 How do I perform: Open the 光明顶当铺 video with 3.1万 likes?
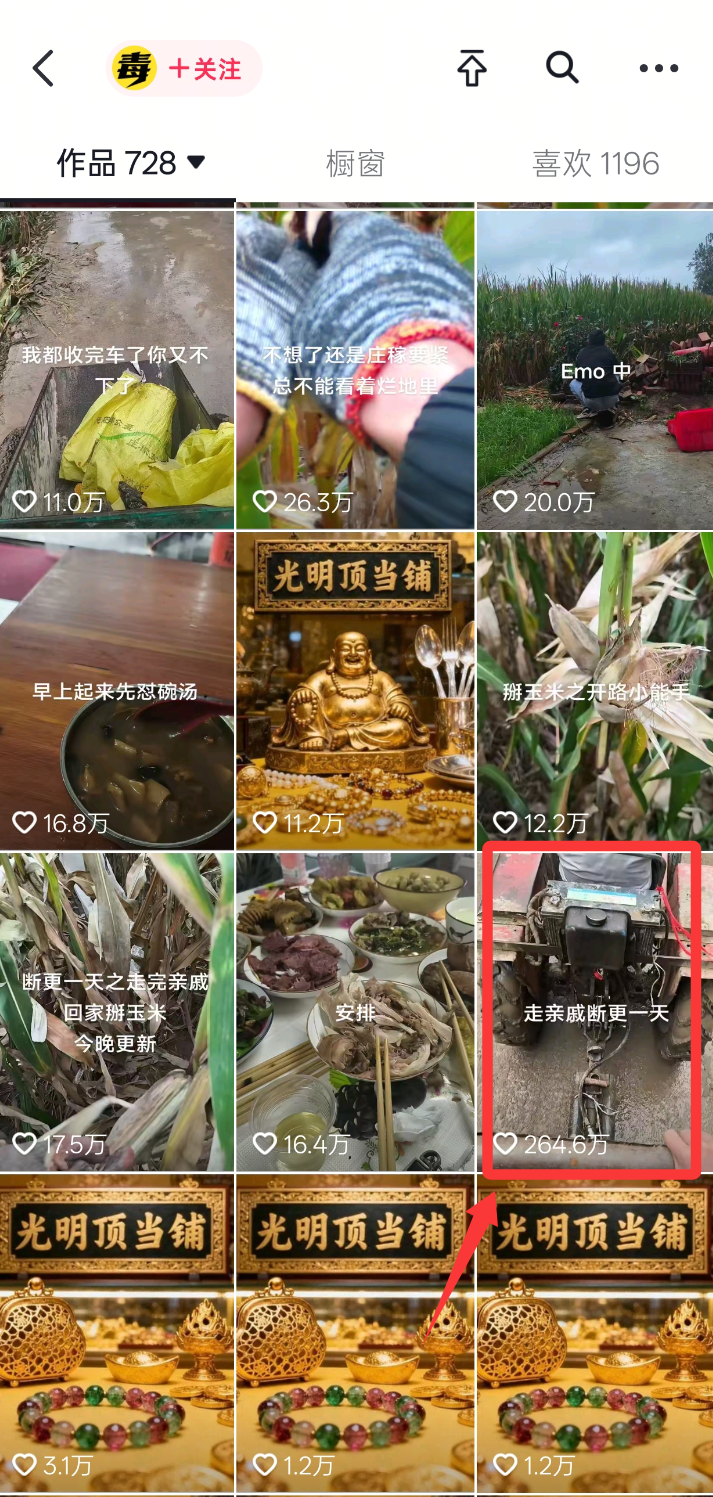pos(117,1335)
